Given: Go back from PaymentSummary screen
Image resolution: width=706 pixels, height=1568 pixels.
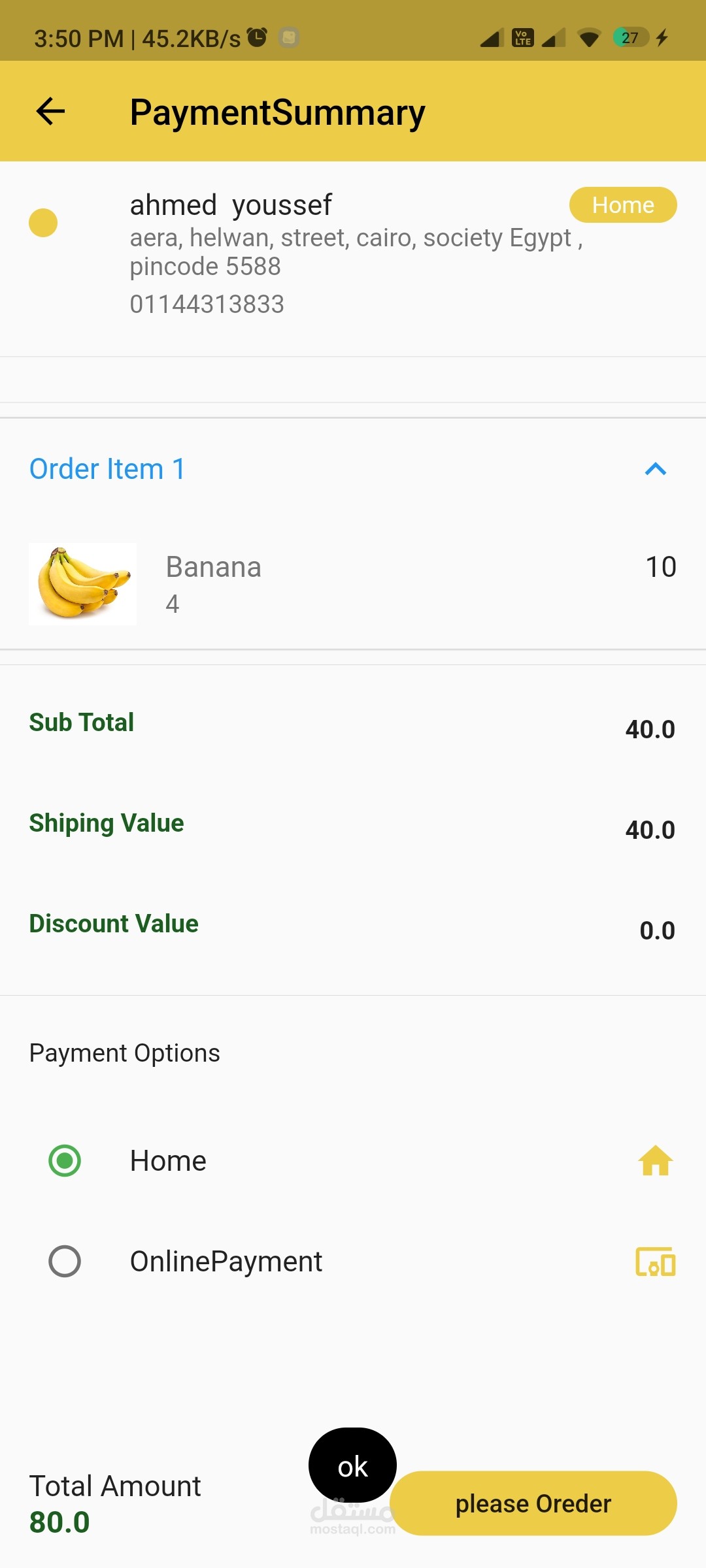Looking at the screenshot, I should pos(50,111).
